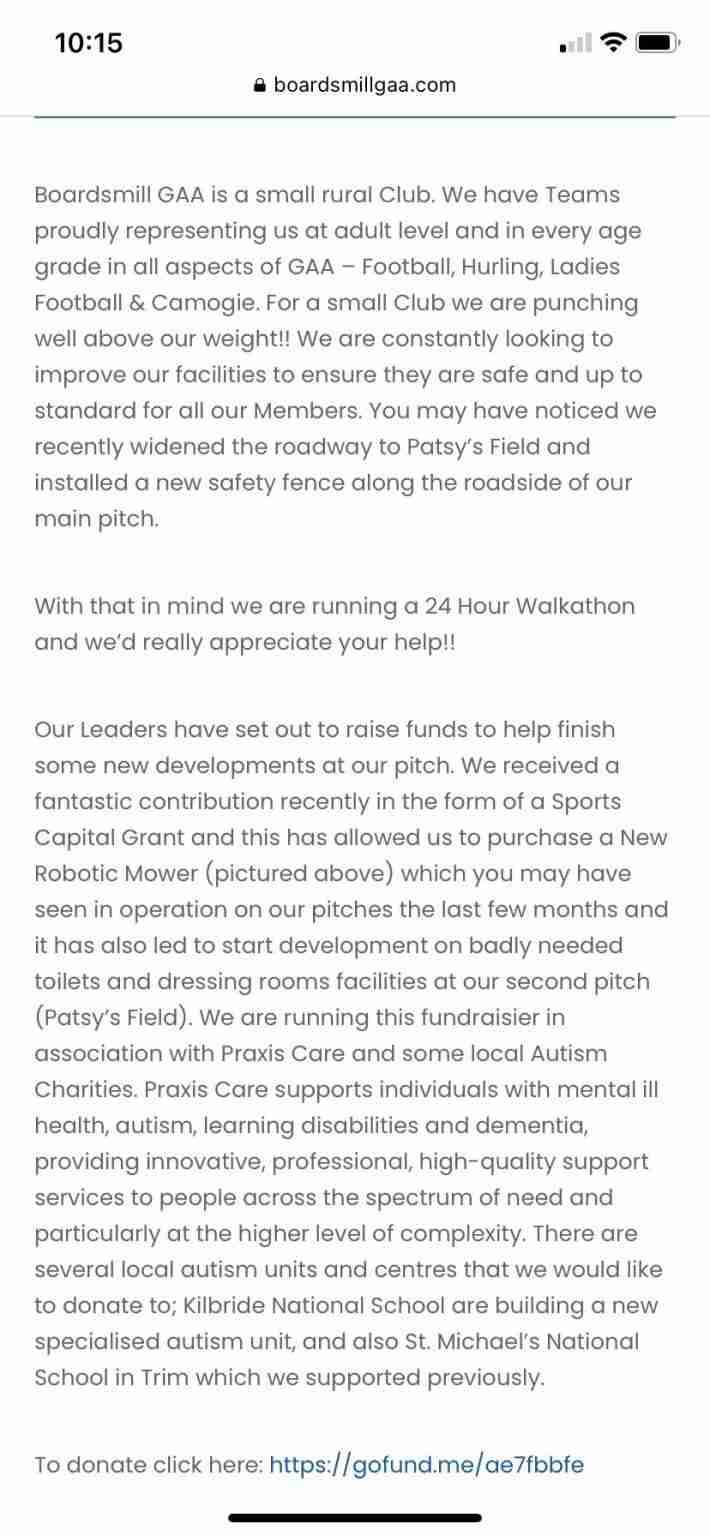Tap the boardsmillgaa.com address bar
This screenshot has width=710, height=1536.
pos(355,86)
